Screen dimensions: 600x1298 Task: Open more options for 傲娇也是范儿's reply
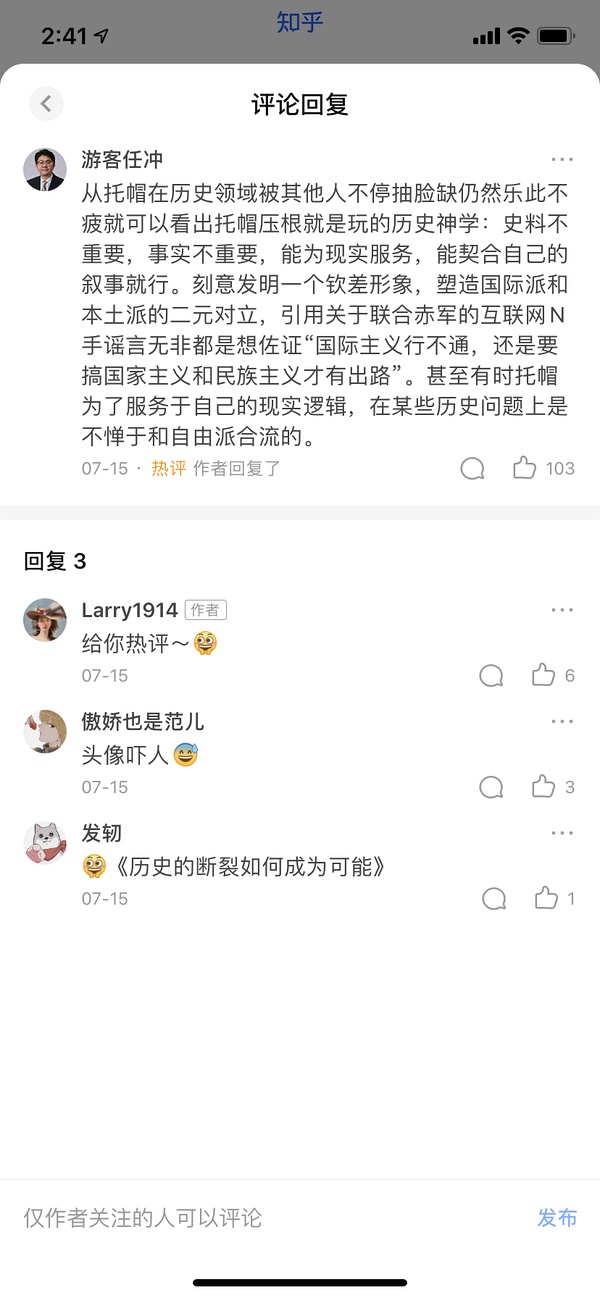pos(562,722)
